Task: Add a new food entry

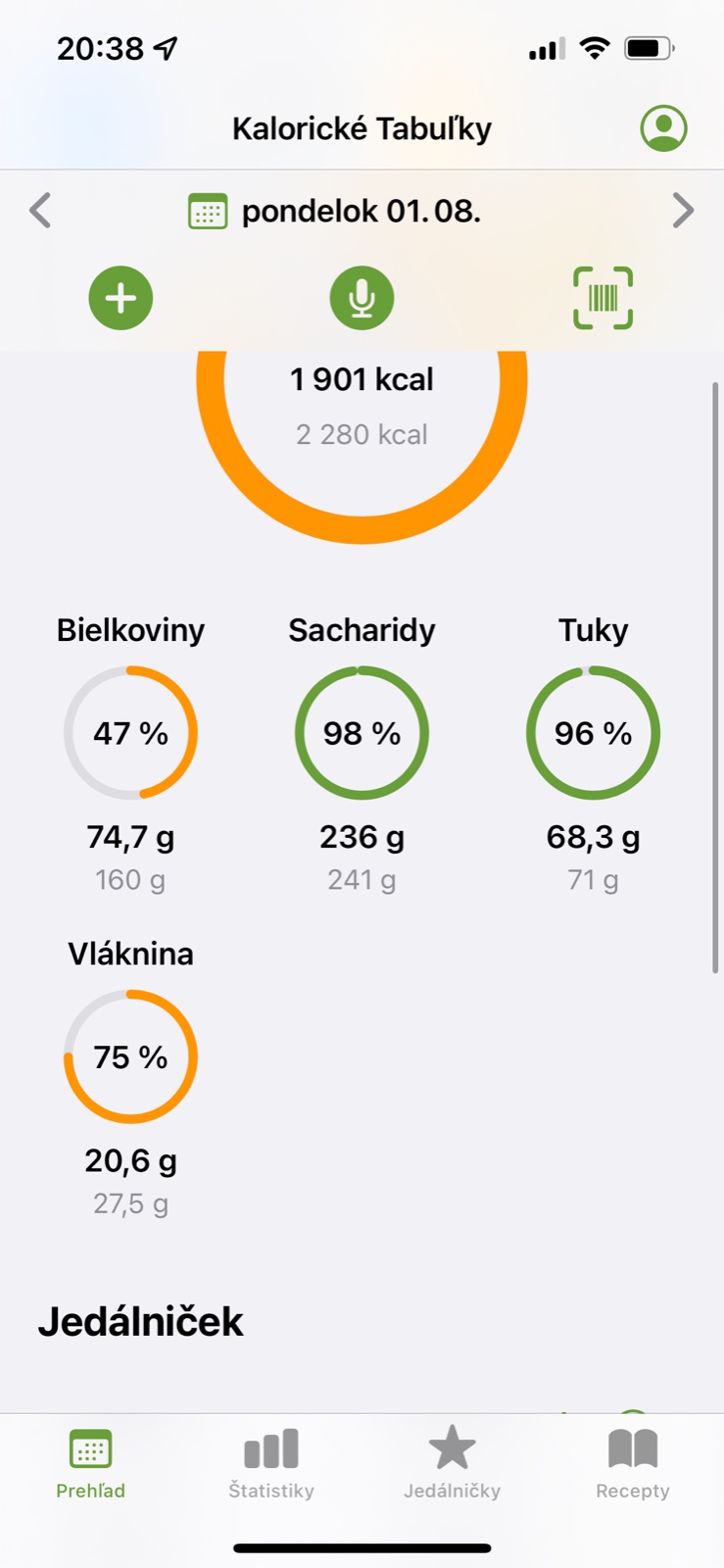Action: [121, 298]
